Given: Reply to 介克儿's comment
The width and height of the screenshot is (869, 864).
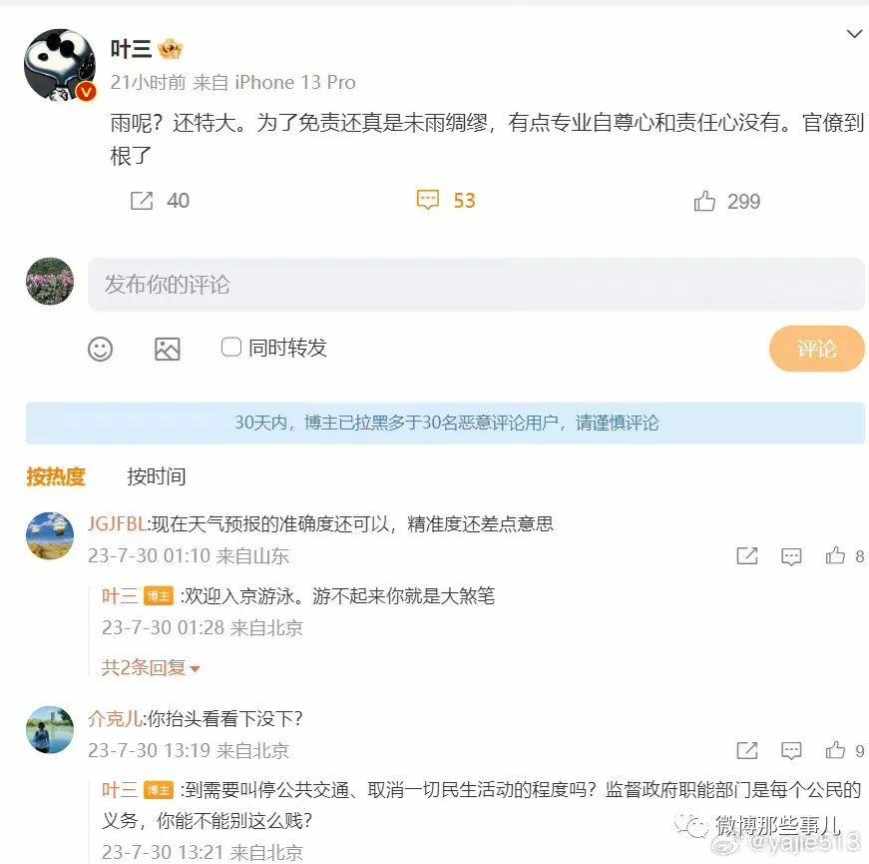Looking at the screenshot, I should [791, 750].
